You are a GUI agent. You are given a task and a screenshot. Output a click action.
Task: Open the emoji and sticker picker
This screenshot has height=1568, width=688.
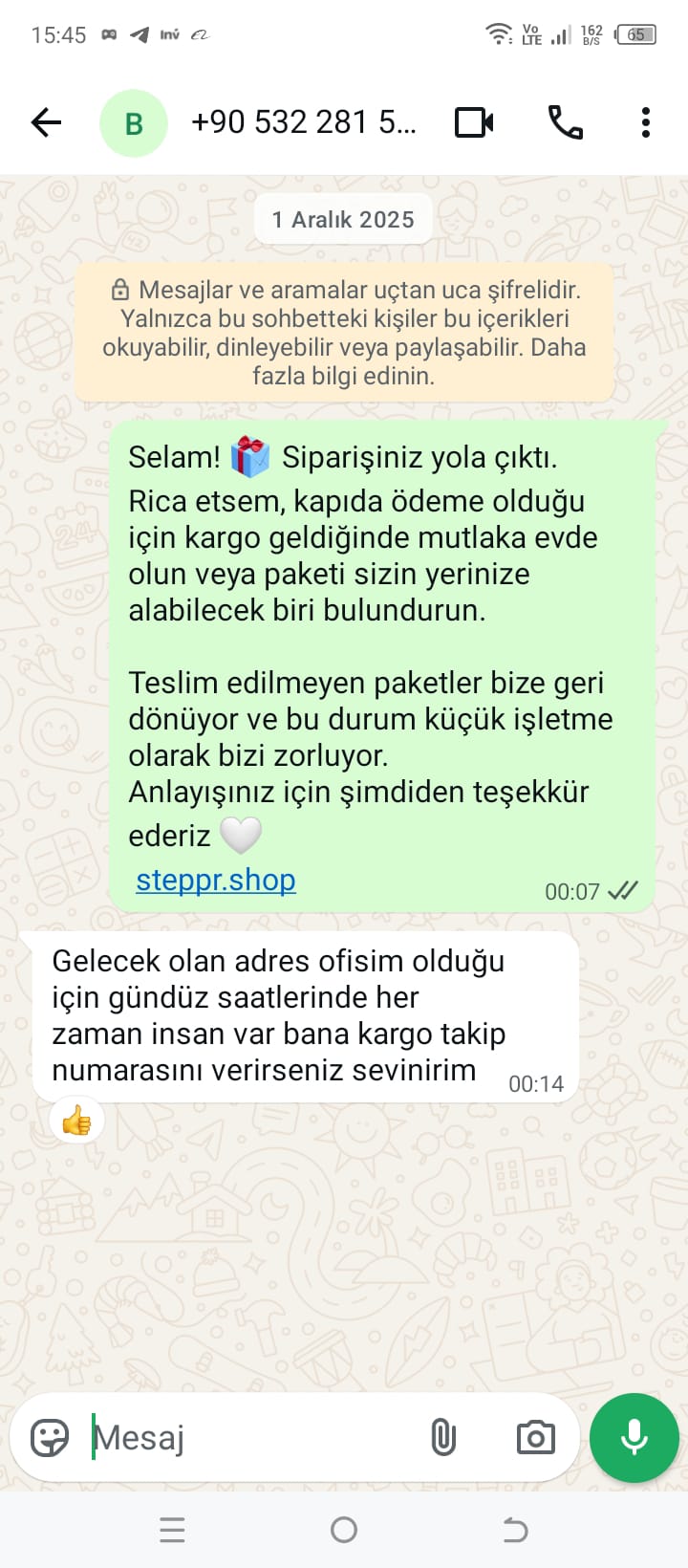(50, 1437)
